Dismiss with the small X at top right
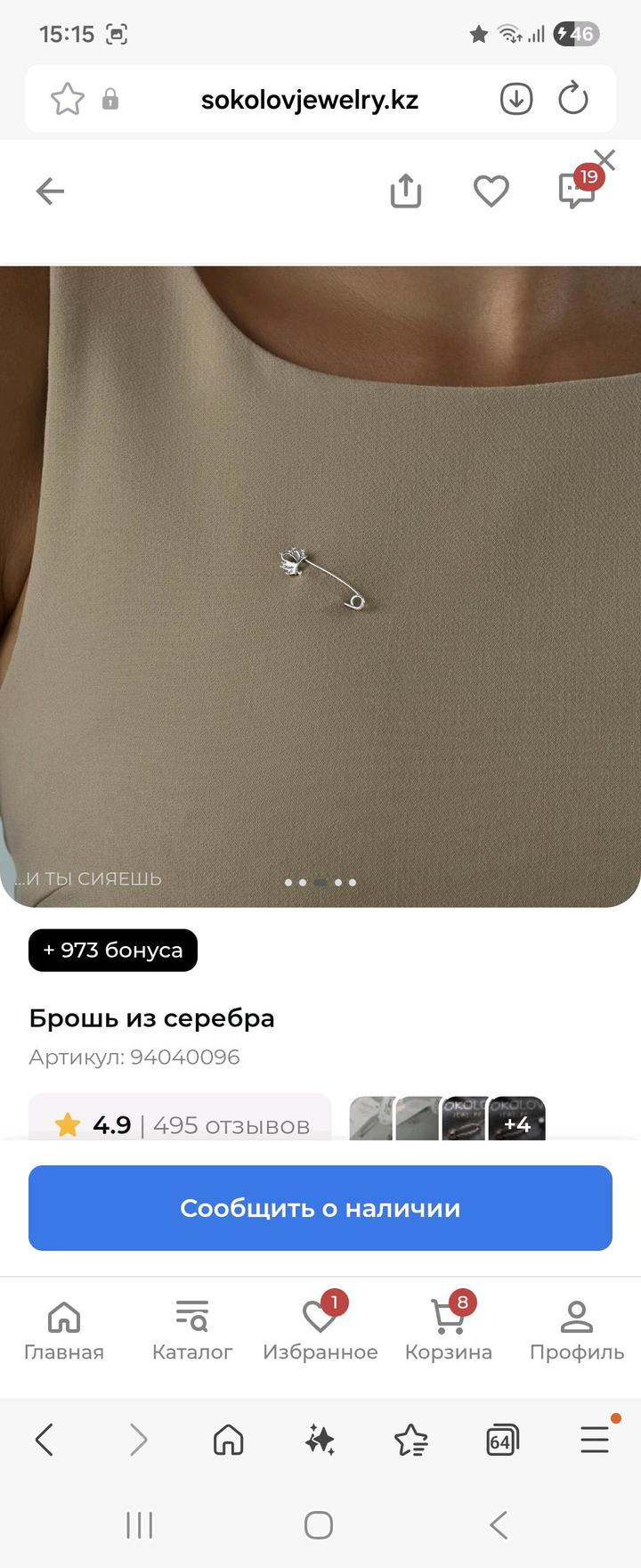641x1568 pixels. (605, 159)
